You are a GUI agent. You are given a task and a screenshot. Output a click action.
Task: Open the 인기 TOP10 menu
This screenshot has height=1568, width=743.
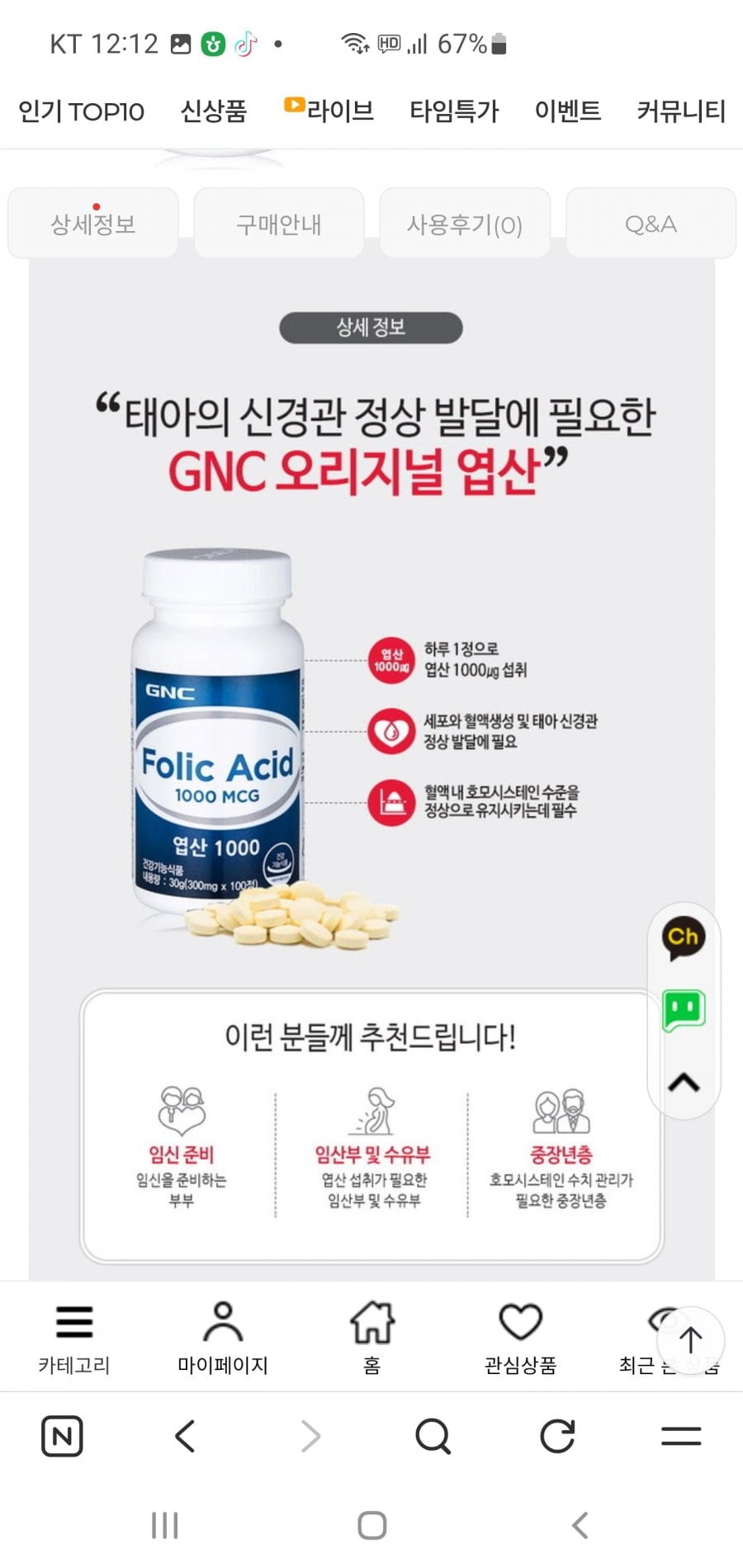81,111
